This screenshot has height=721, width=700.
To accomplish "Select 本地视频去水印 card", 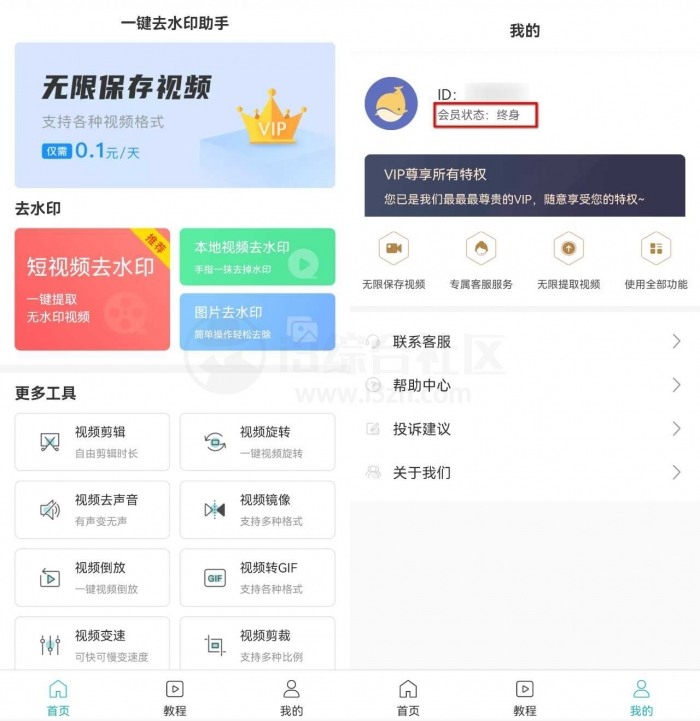I will coord(257,257).
